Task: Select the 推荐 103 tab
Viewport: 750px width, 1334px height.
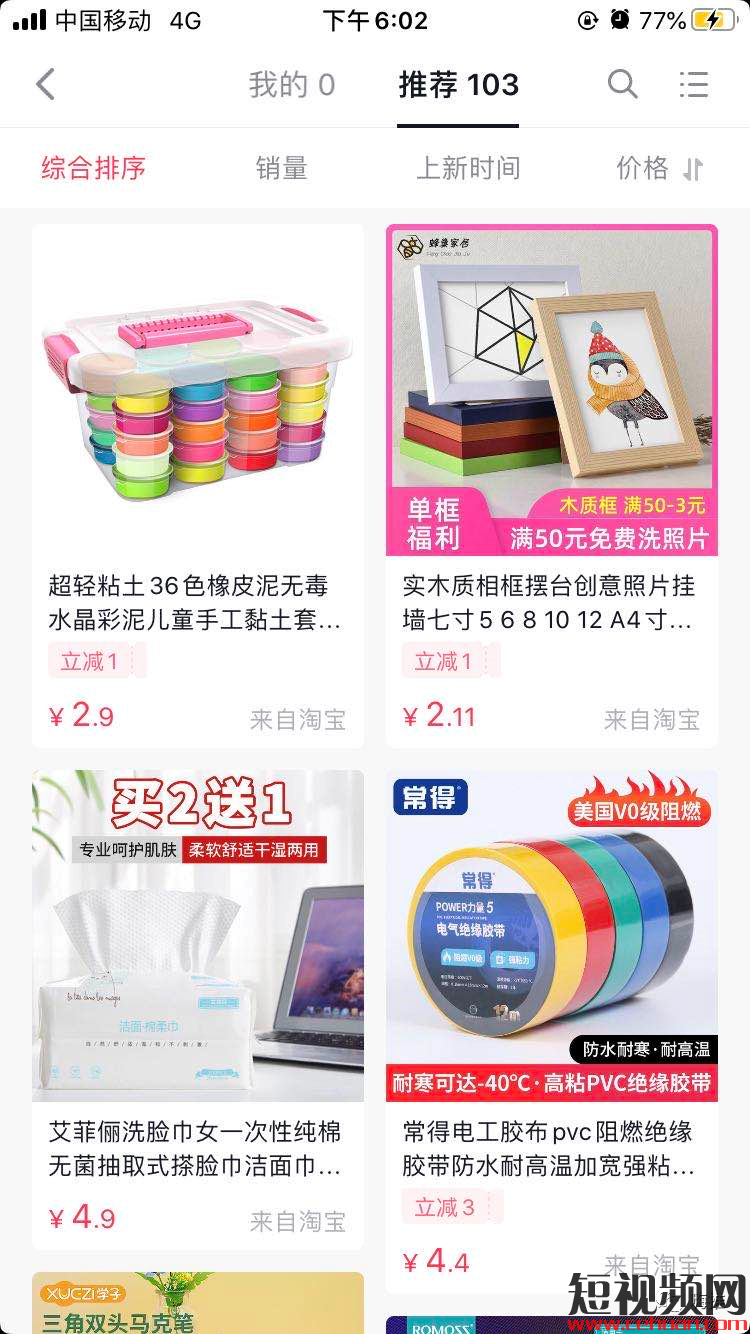Action: pos(458,85)
